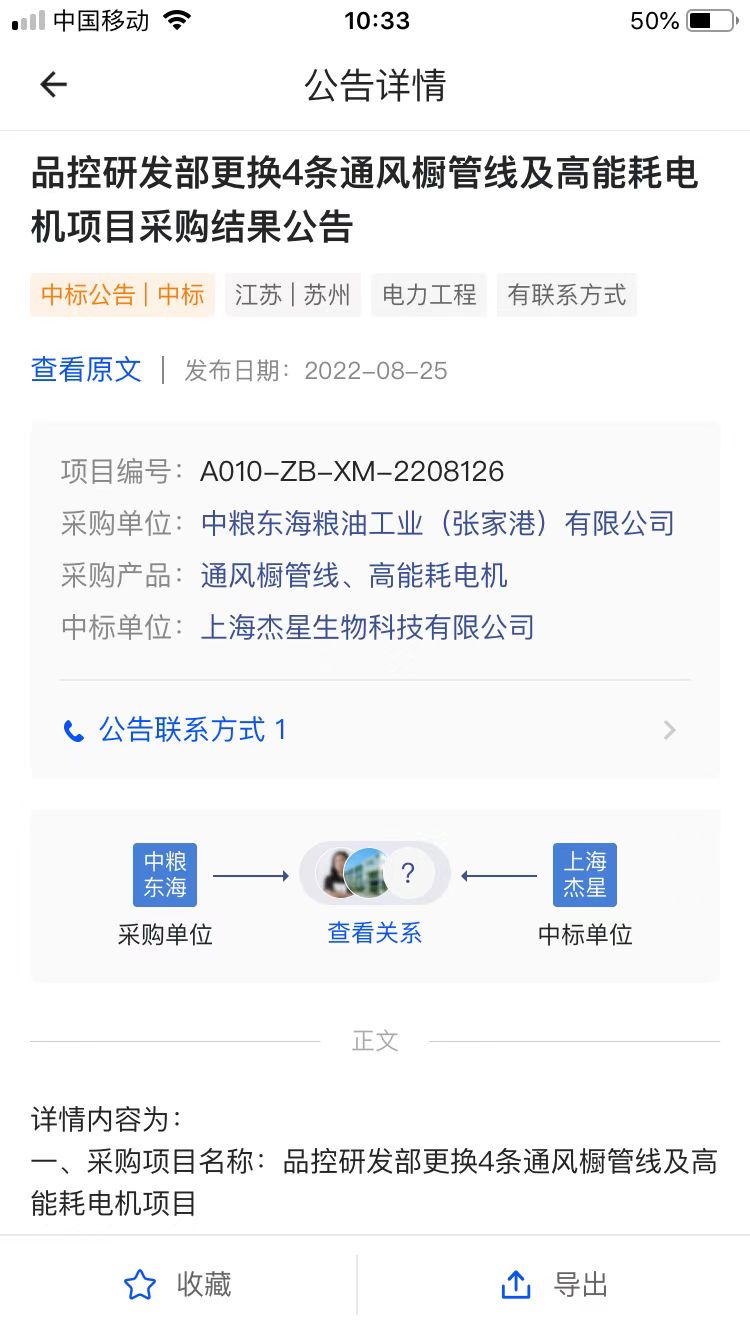View relationship via 查看关系
750x1334 pixels.
375,933
